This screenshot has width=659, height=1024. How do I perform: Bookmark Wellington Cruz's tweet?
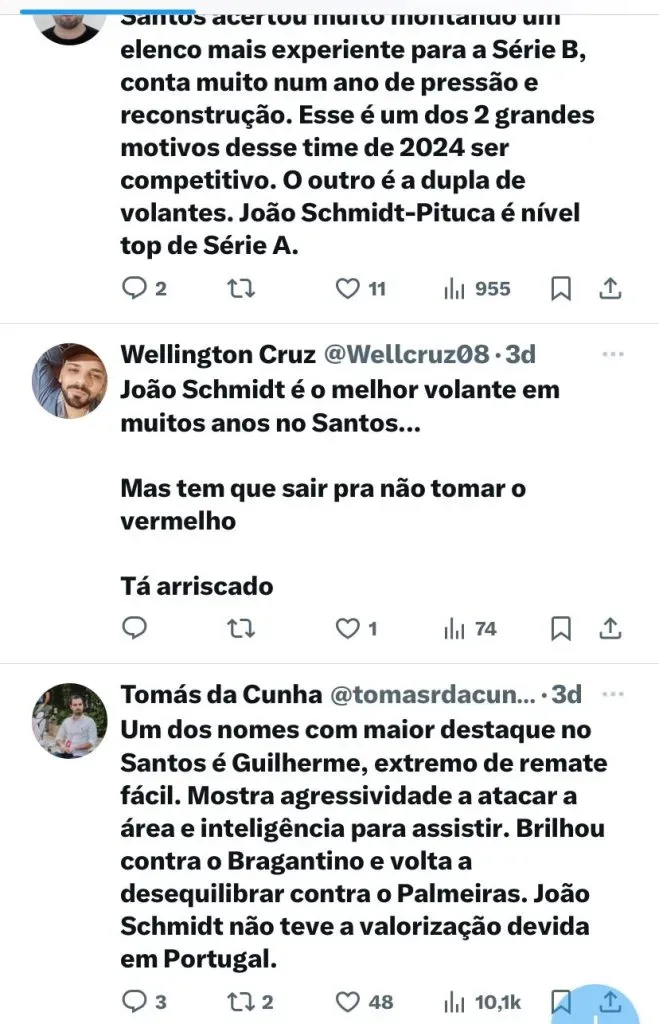pos(562,628)
